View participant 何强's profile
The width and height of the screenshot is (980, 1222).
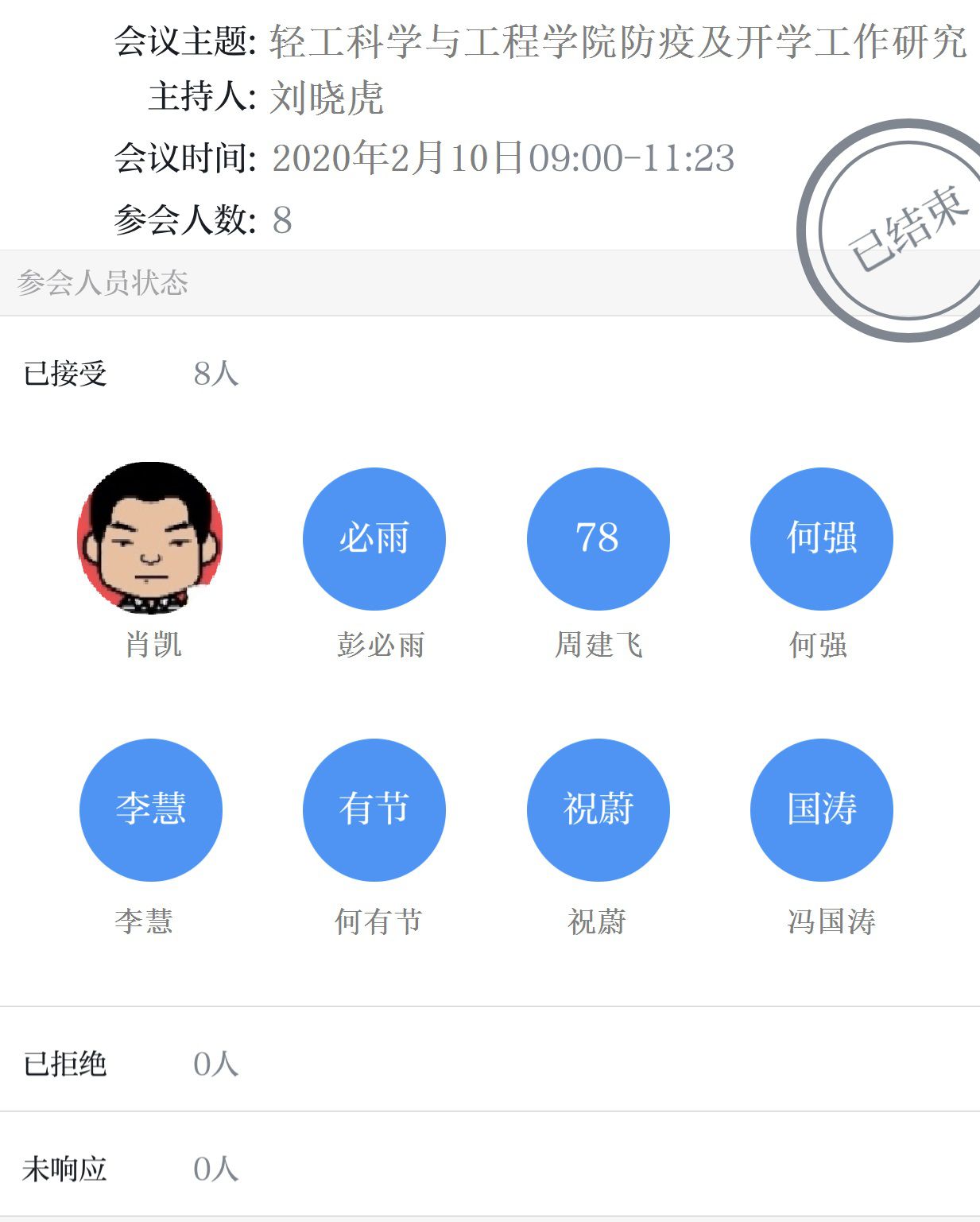pyautogui.click(x=821, y=538)
